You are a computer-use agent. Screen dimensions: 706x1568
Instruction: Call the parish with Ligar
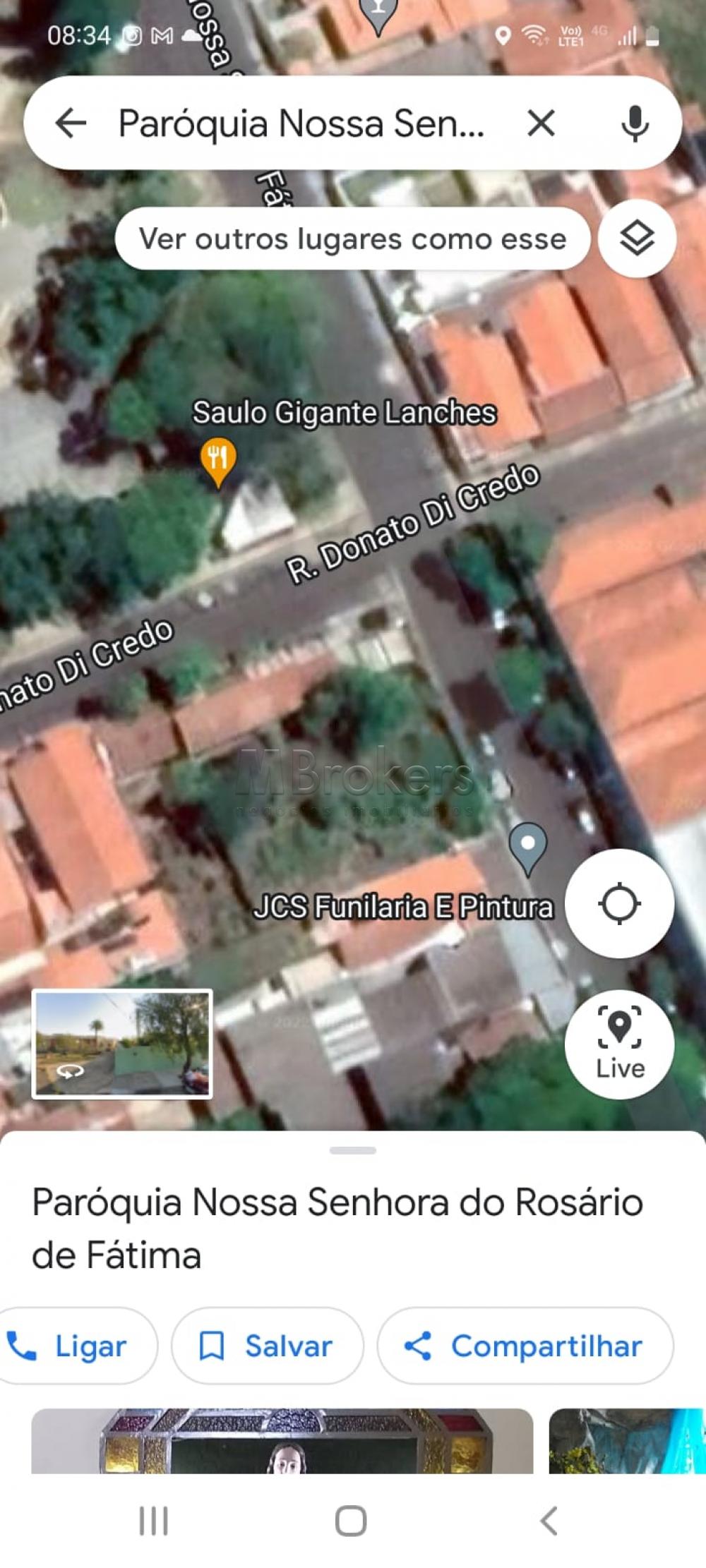(x=71, y=1346)
